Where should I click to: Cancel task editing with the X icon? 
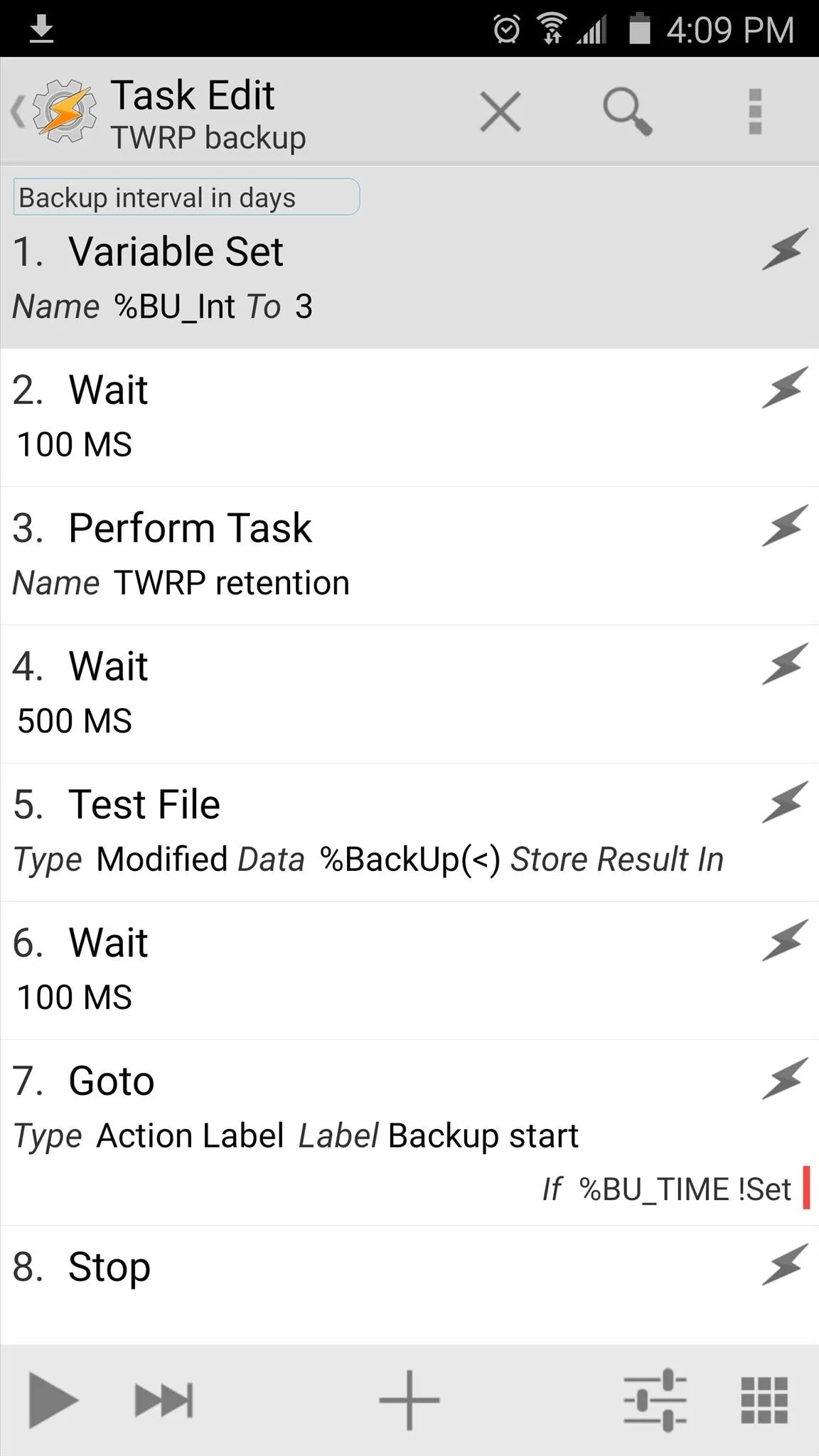tap(500, 112)
